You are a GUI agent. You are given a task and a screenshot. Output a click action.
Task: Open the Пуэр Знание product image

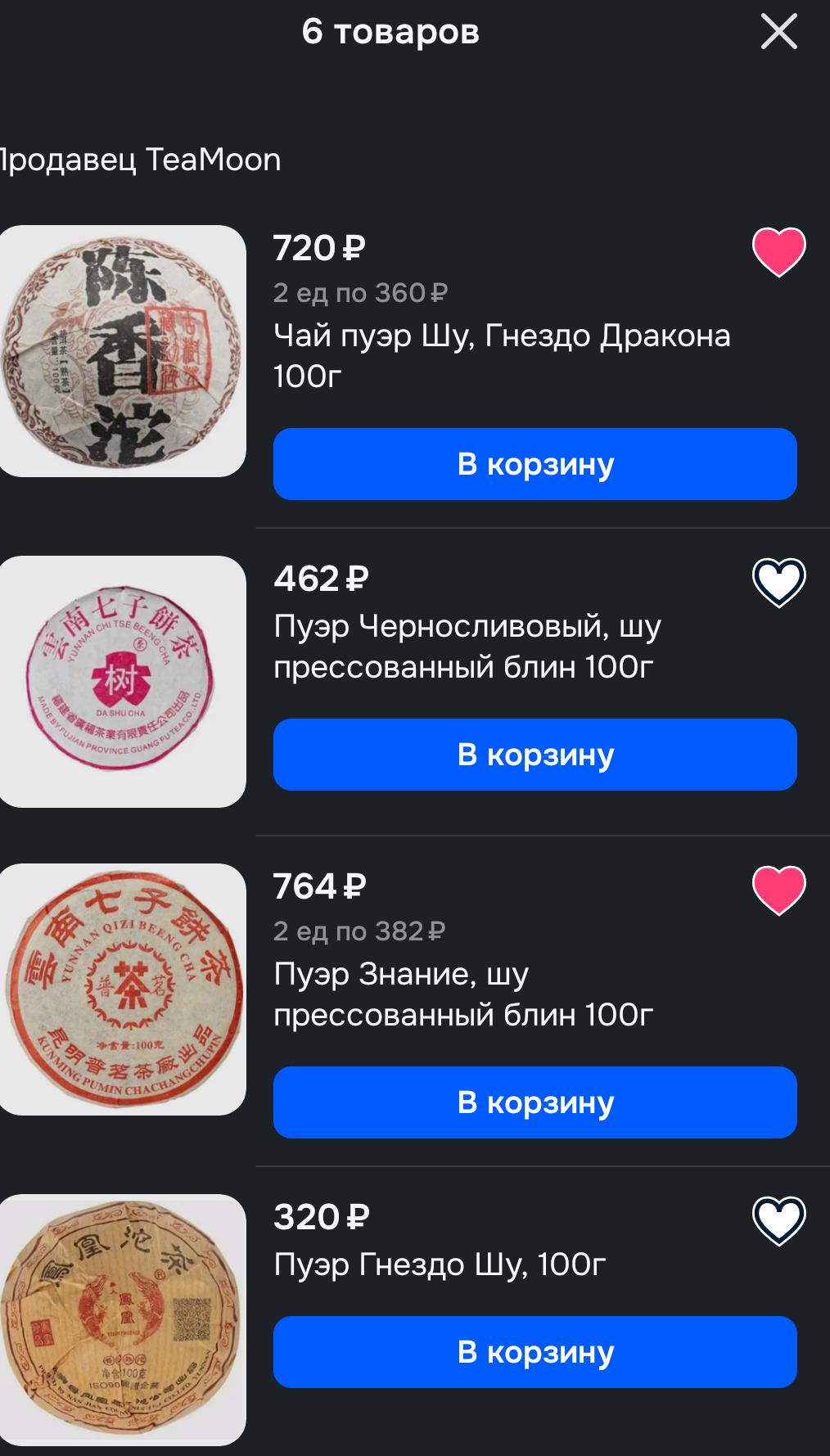coord(123,989)
